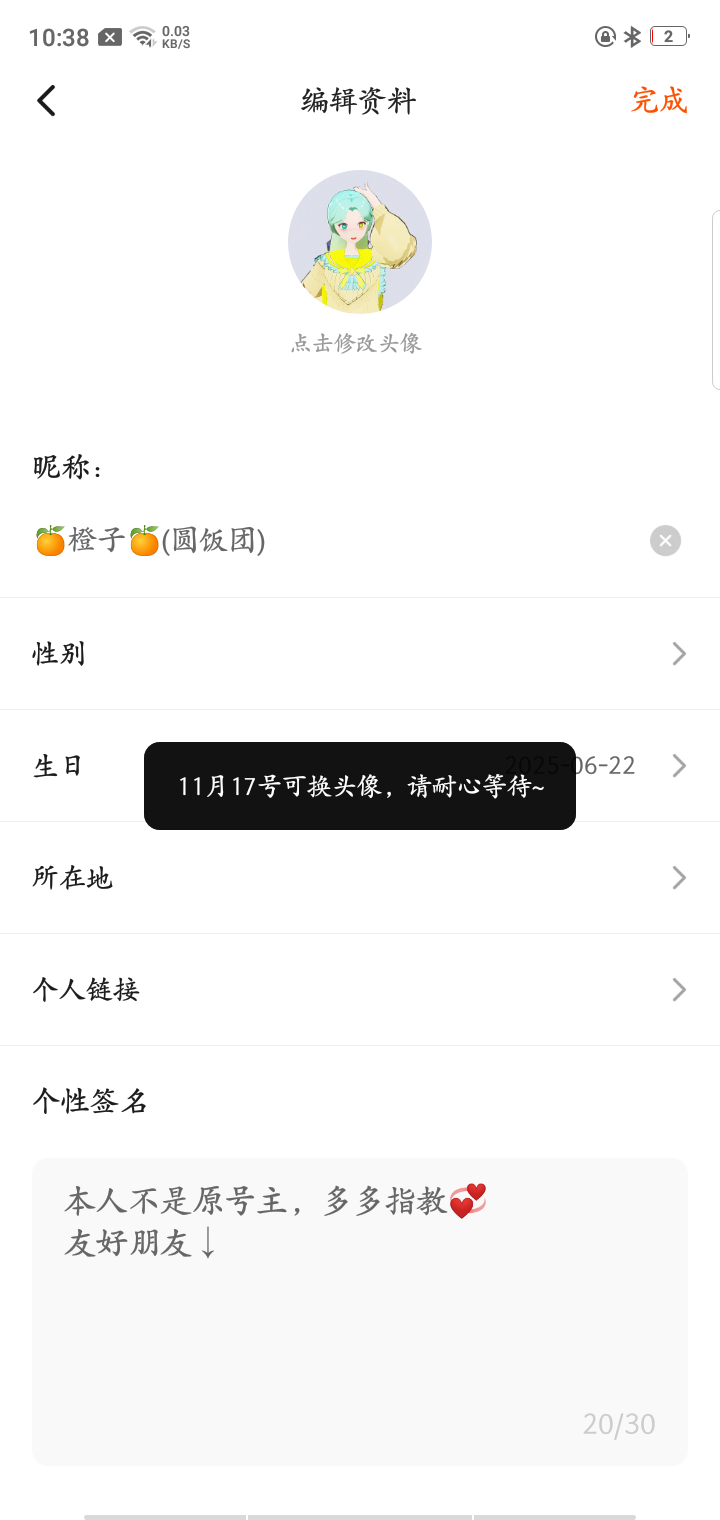This screenshot has width=720, height=1520.
Task: Open the 个人链接 personal link row
Action: (x=360, y=990)
